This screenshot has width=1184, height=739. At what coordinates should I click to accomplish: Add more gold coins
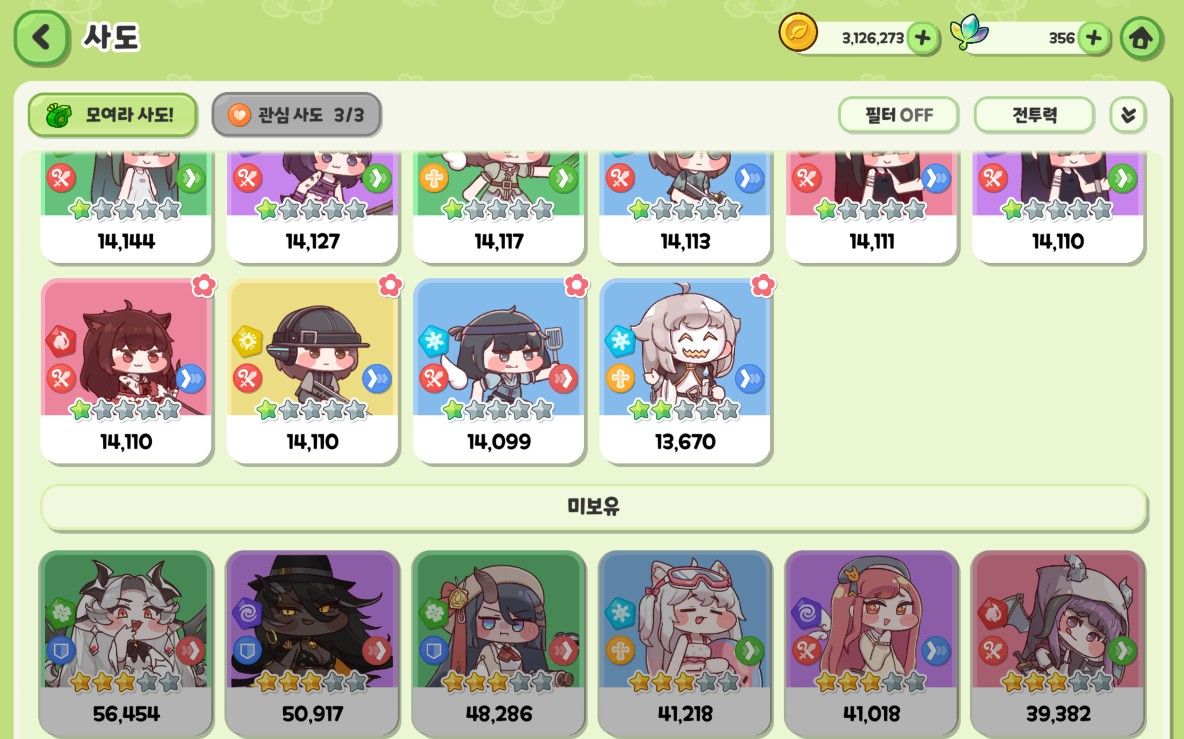pyautogui.click(x=922, y=38)
